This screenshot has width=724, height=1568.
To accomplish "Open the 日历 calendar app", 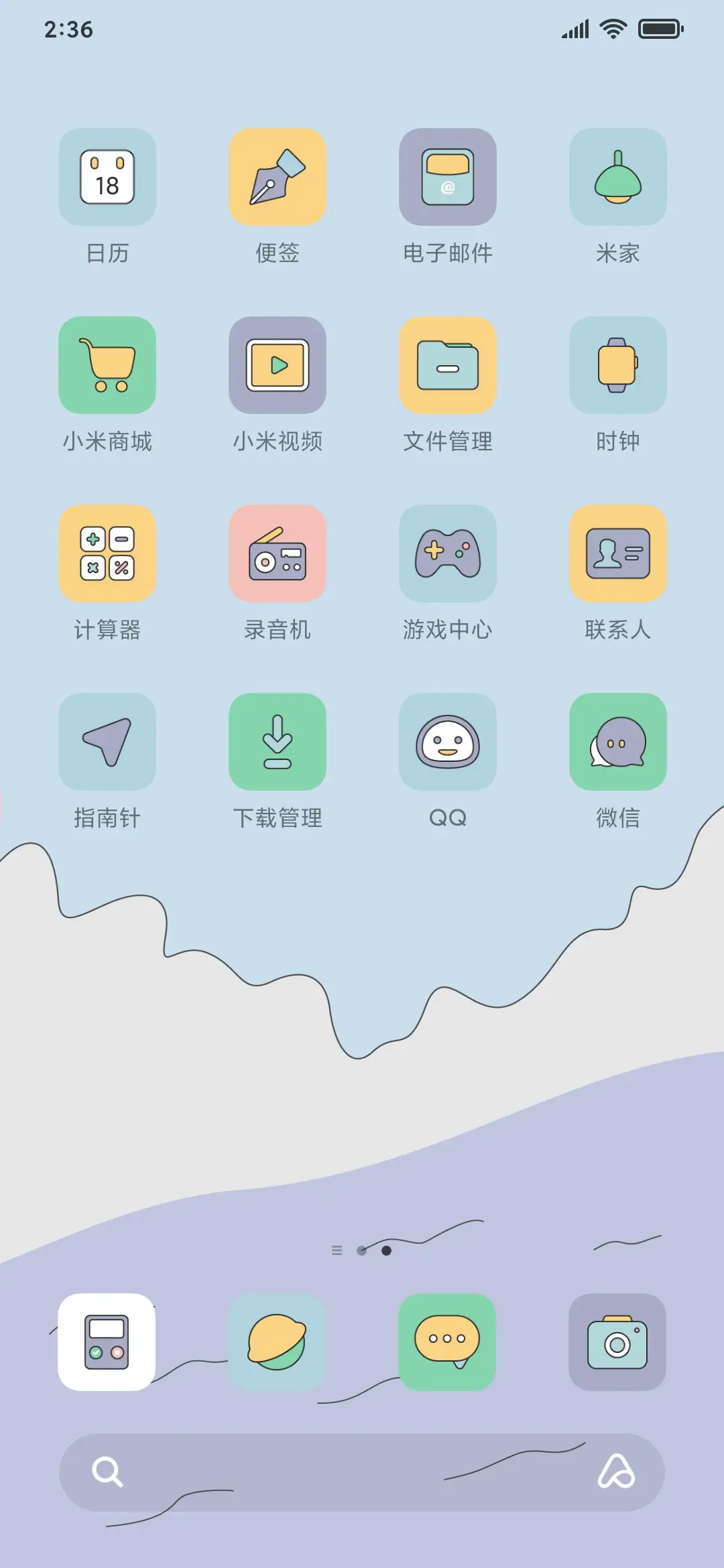I will point(107,178).
